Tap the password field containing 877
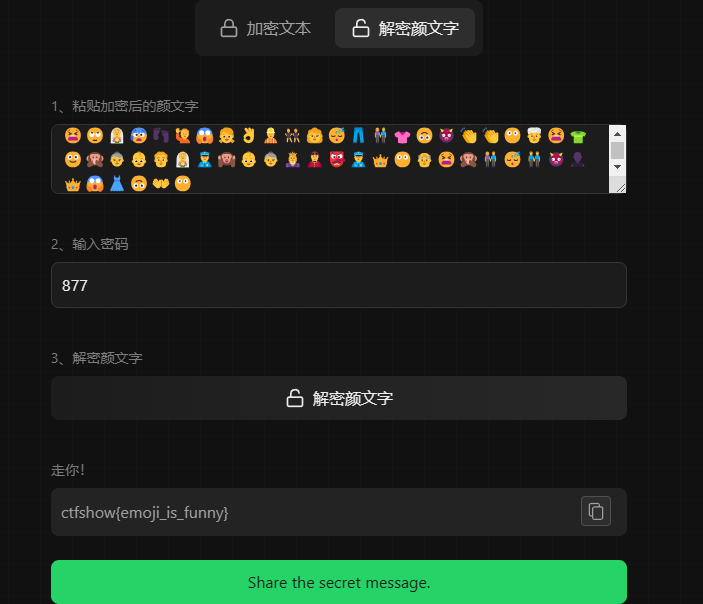 (x=338, y=285)
